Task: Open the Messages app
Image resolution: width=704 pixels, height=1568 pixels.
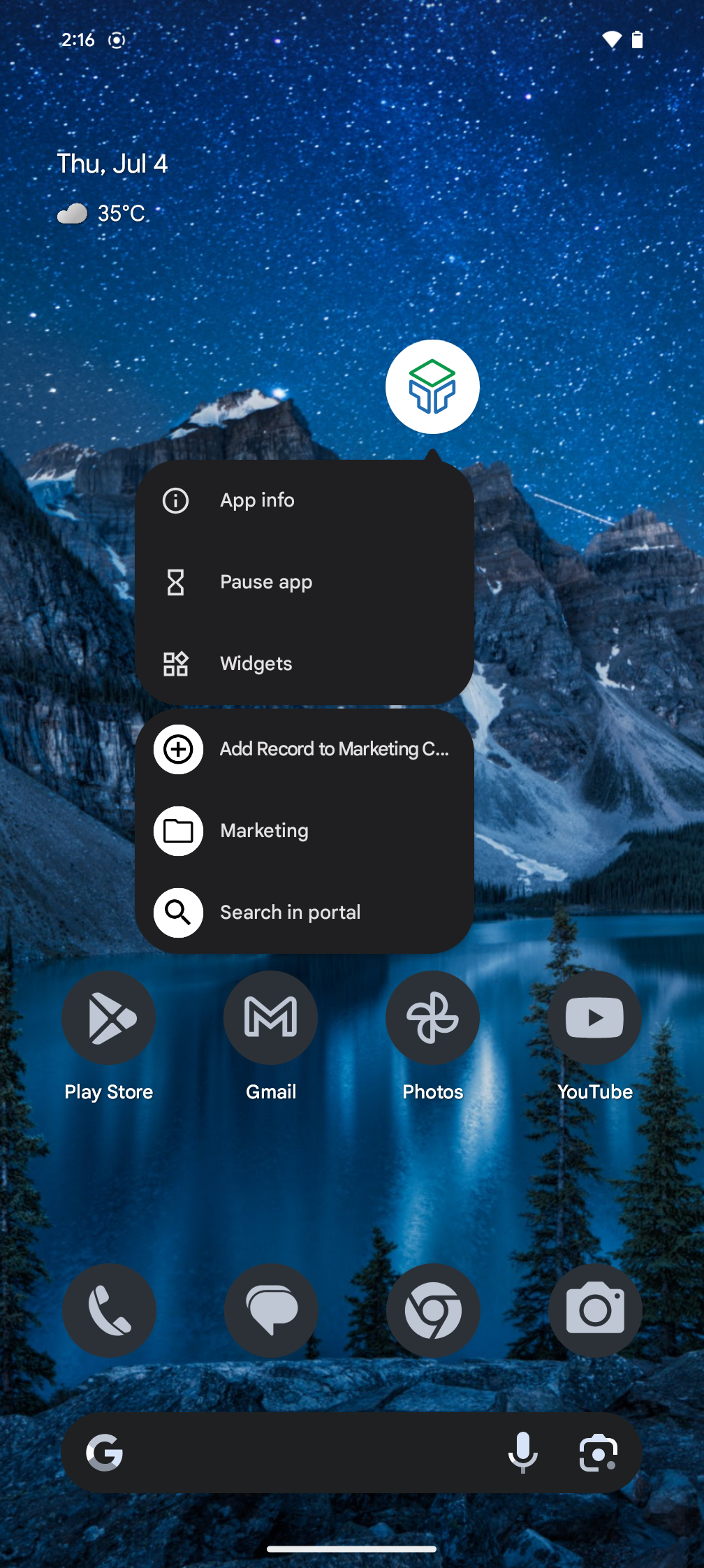Action: (271, 1310)
